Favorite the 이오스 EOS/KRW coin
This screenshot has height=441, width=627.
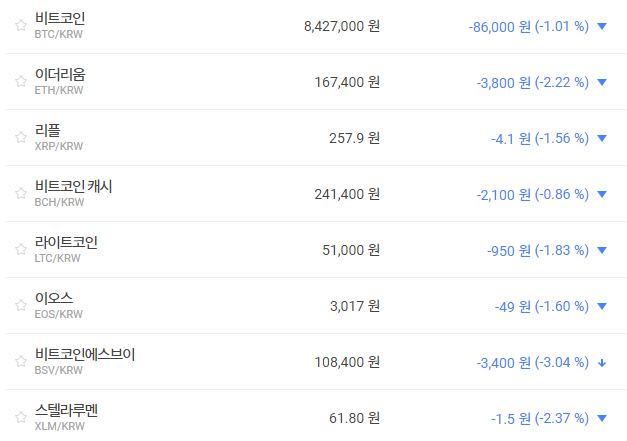20,306
